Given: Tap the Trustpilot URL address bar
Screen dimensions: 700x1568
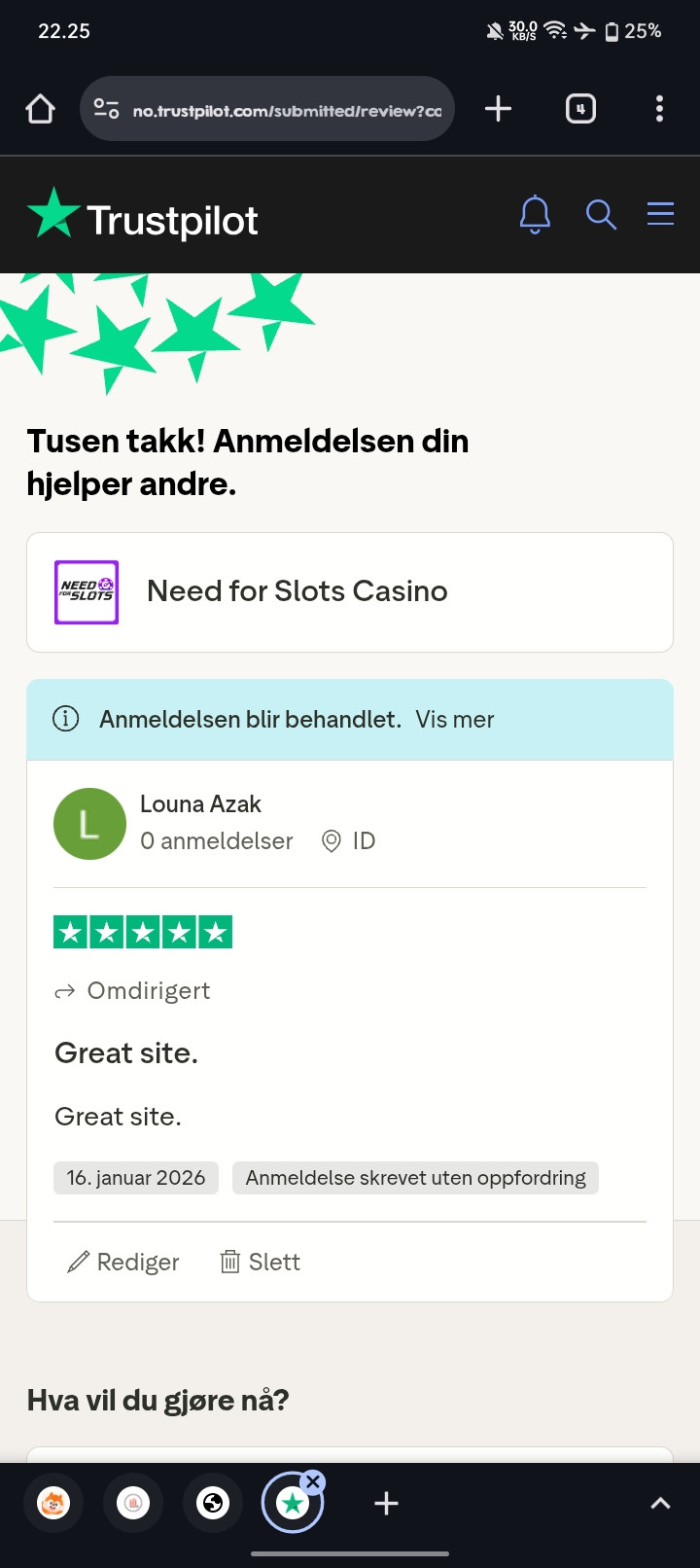Looking at the screenshot, I should (286, 110).
